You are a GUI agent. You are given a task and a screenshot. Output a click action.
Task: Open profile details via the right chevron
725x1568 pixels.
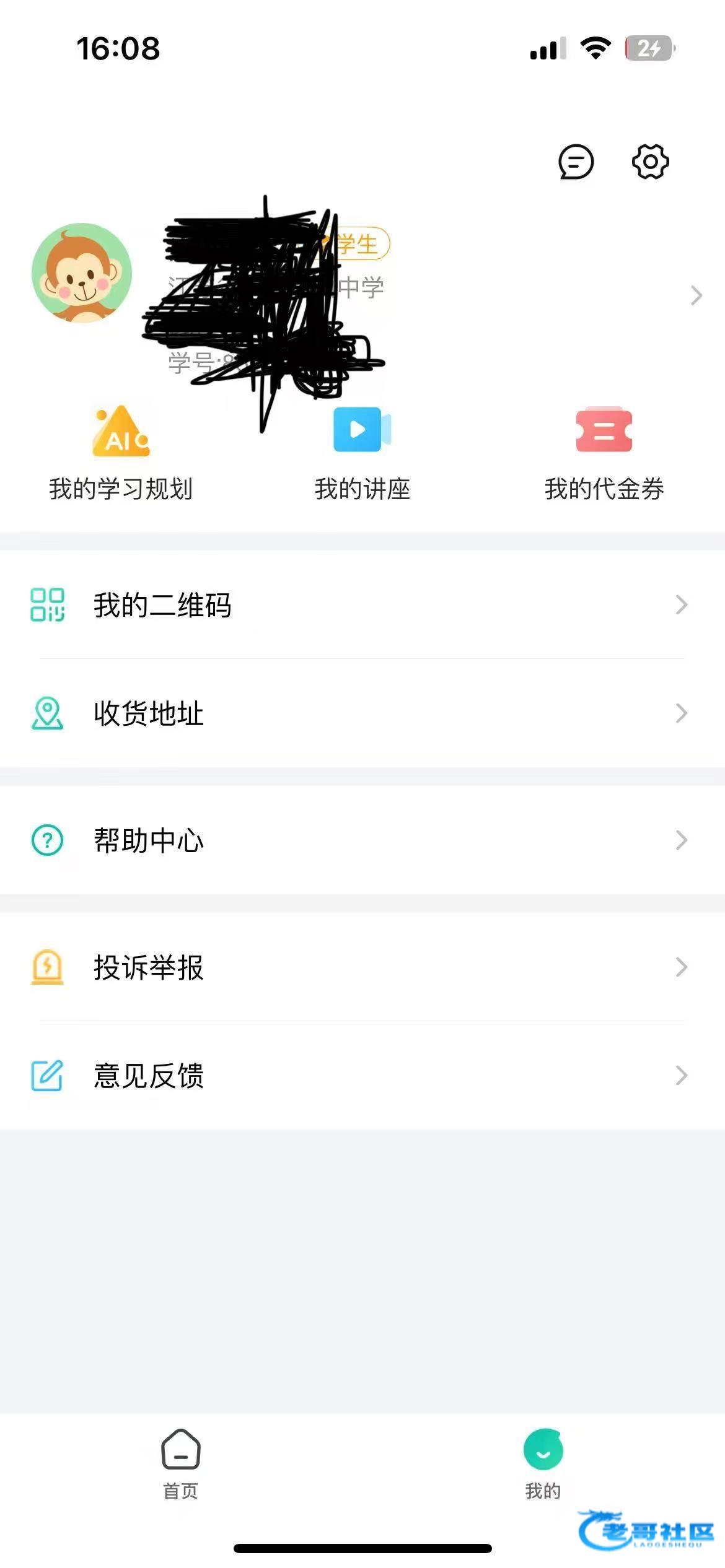(x=696, y=295)
